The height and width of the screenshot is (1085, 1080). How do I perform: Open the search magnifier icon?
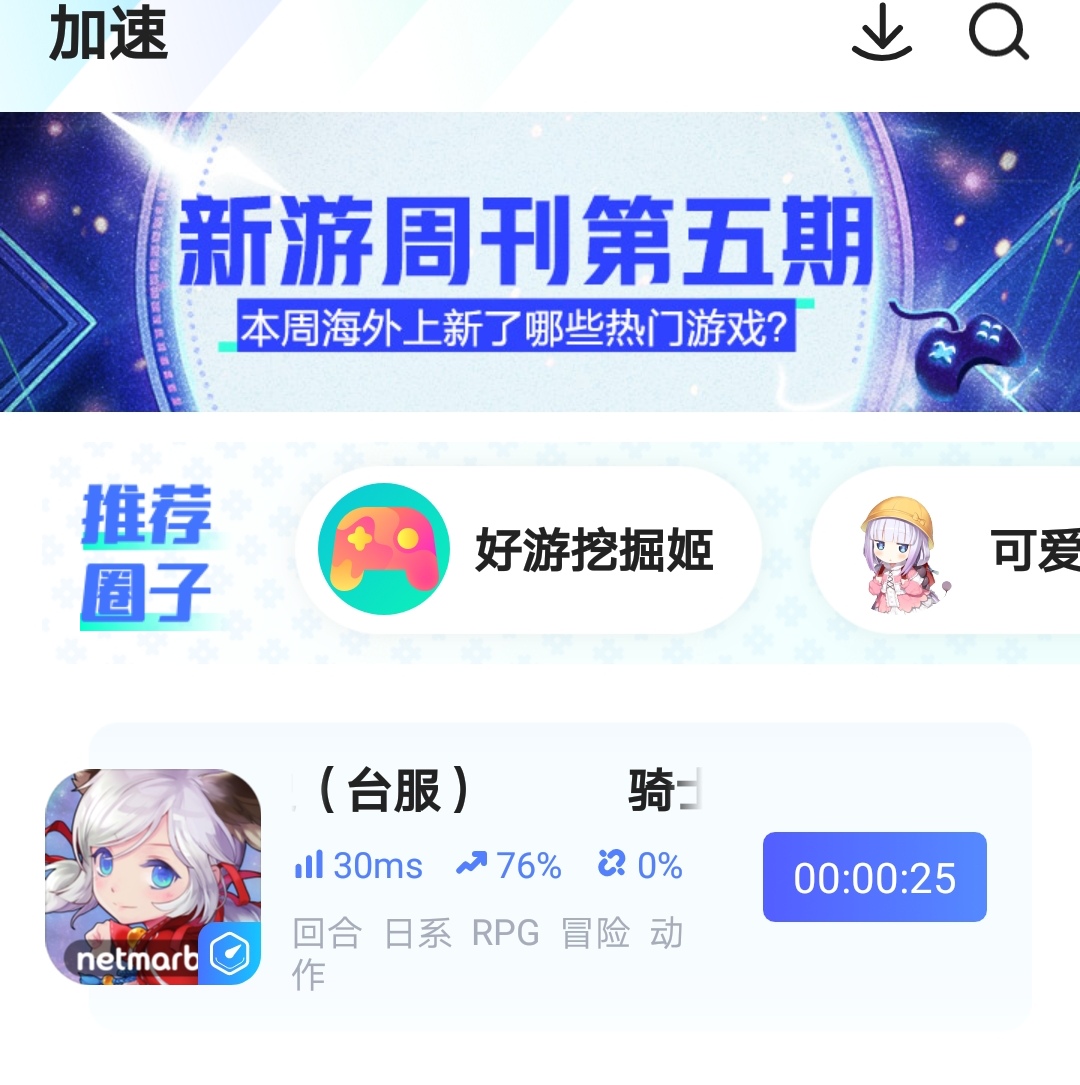[998, 33]
